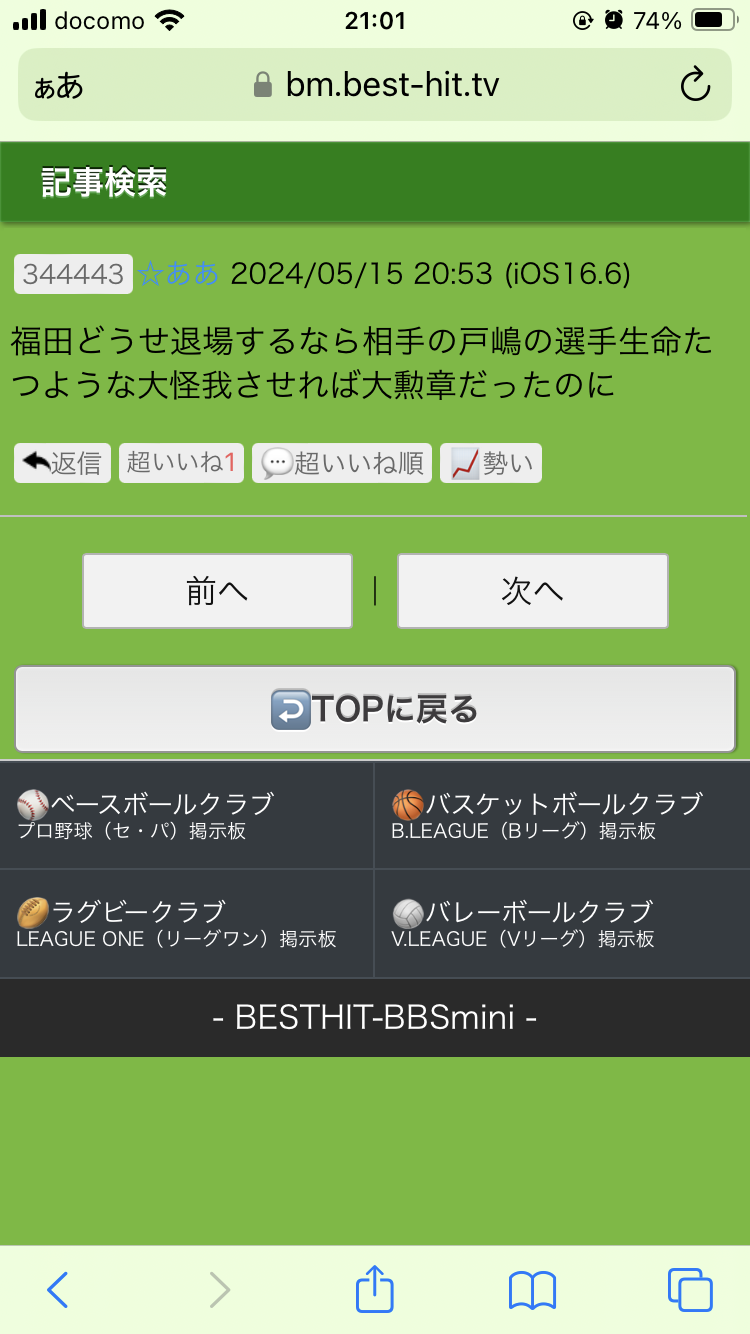This screenshot has height=1334, width=750.
Task: Open バスケットボールクラブ board
Action: click(562, 815)
